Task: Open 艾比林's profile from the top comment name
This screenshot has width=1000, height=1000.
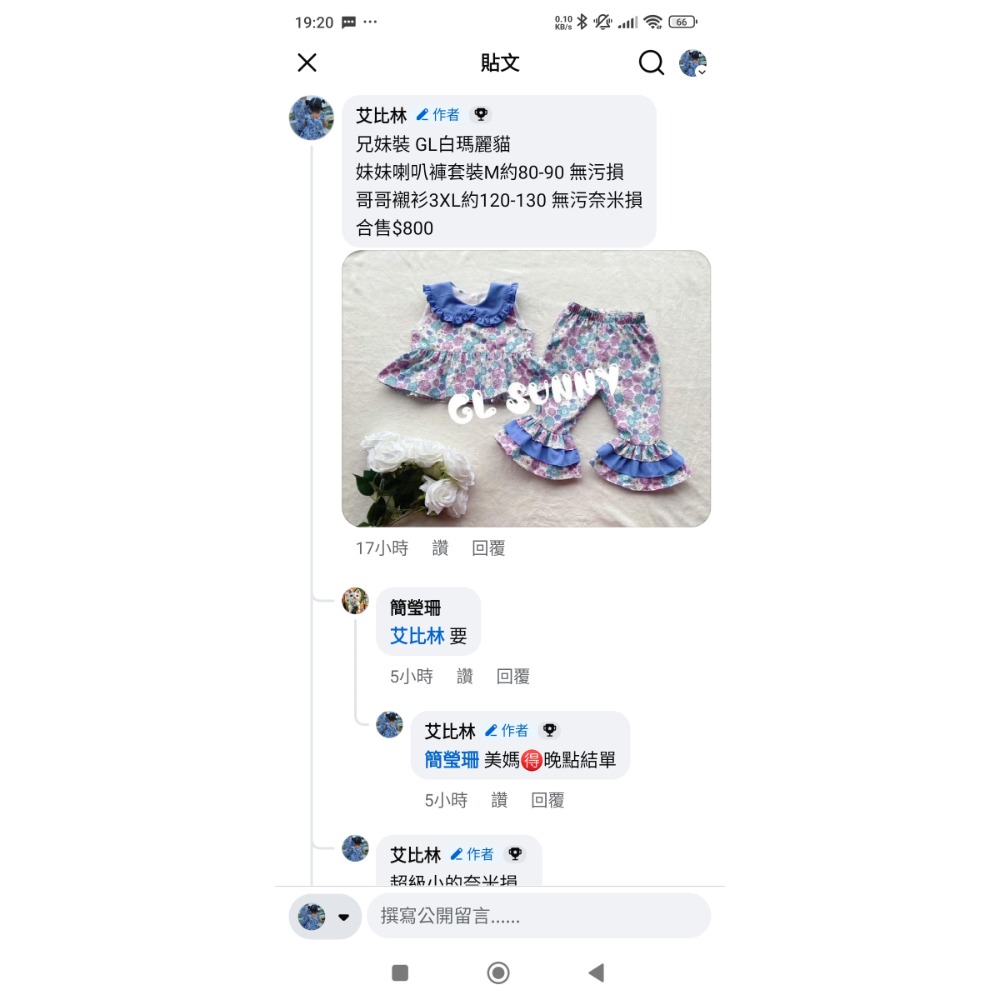Action: pyautogui.click(x=381, y=115)
